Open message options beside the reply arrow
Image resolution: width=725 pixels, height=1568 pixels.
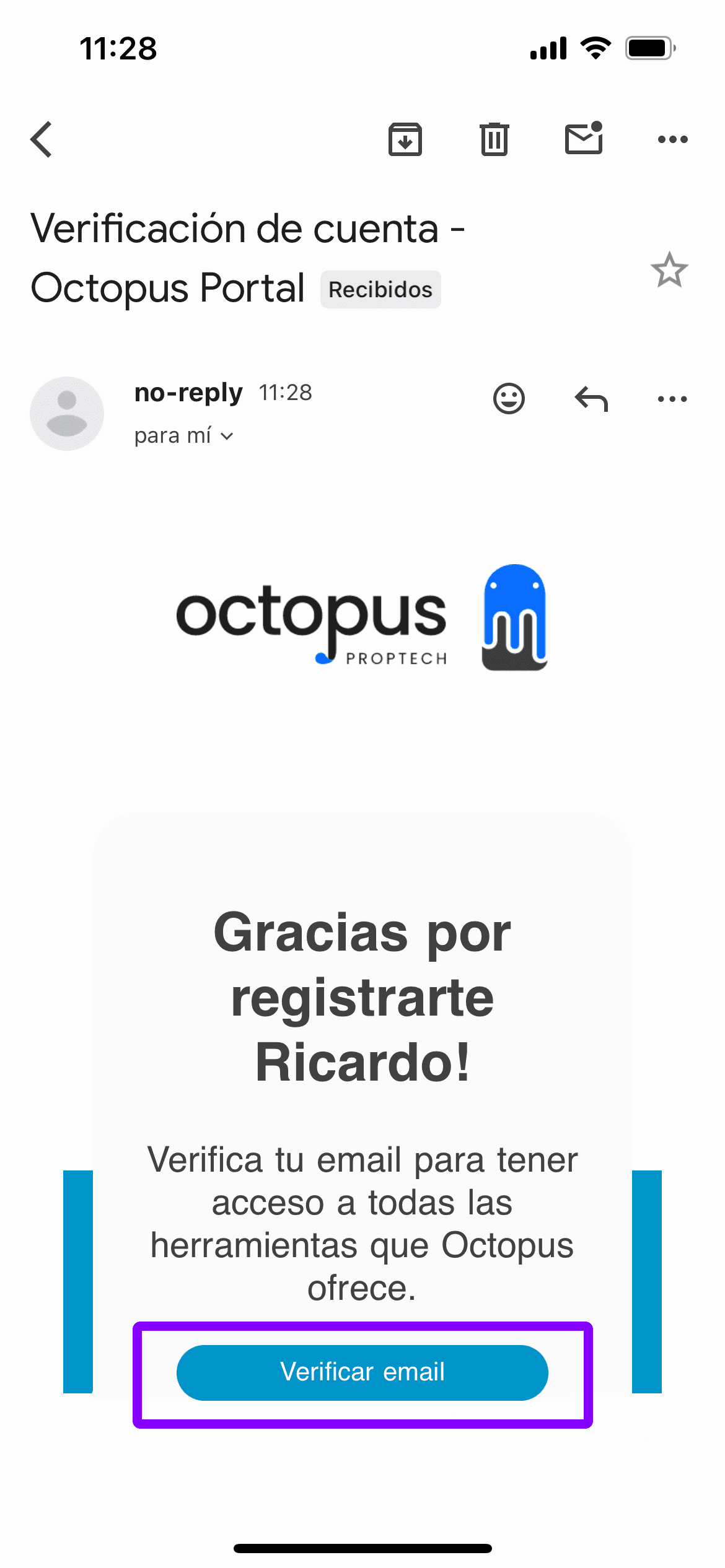pyautogui.click(x=672, y=399)
